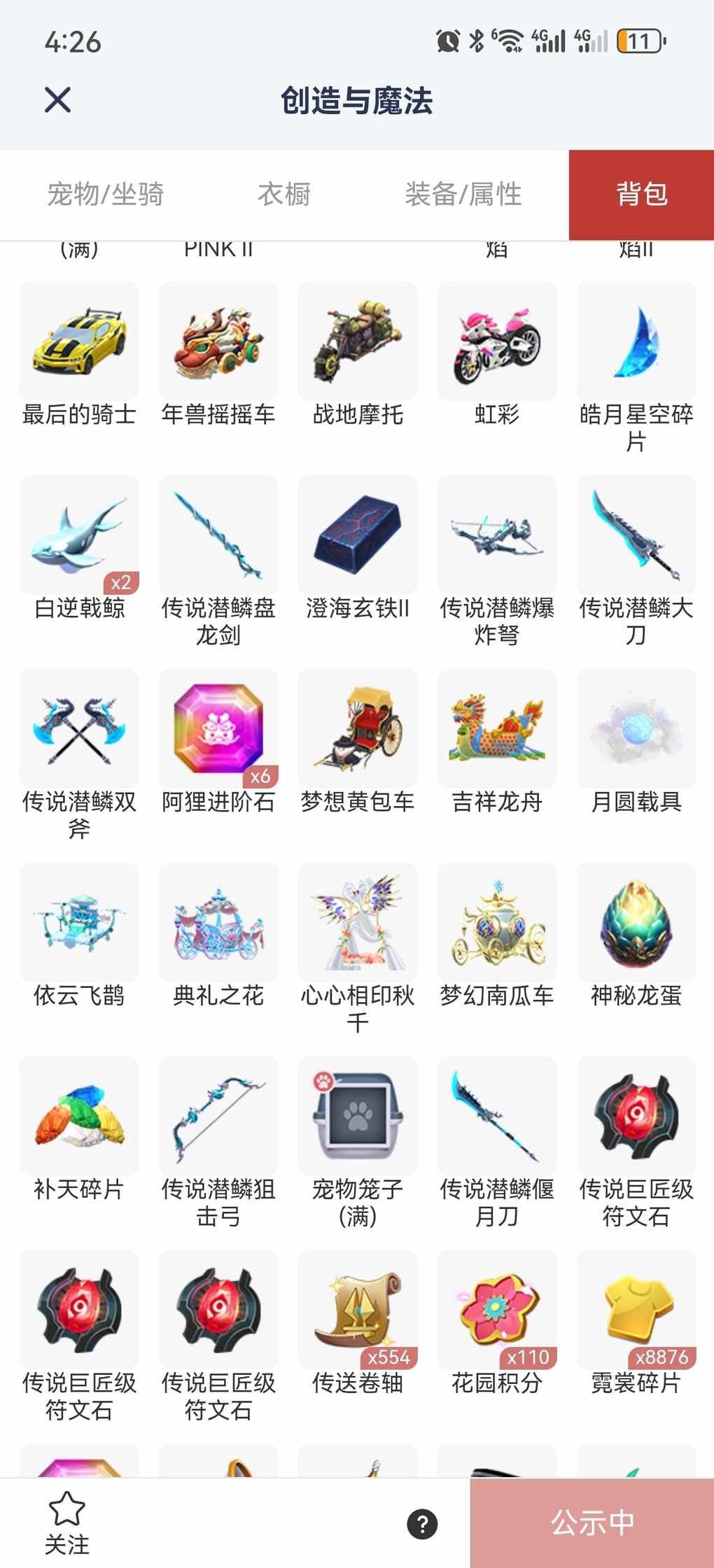The width and height of the screenshot is (714, 1568).
Task: Switch to the 装备/属性 tab
Action: [463, 195]
